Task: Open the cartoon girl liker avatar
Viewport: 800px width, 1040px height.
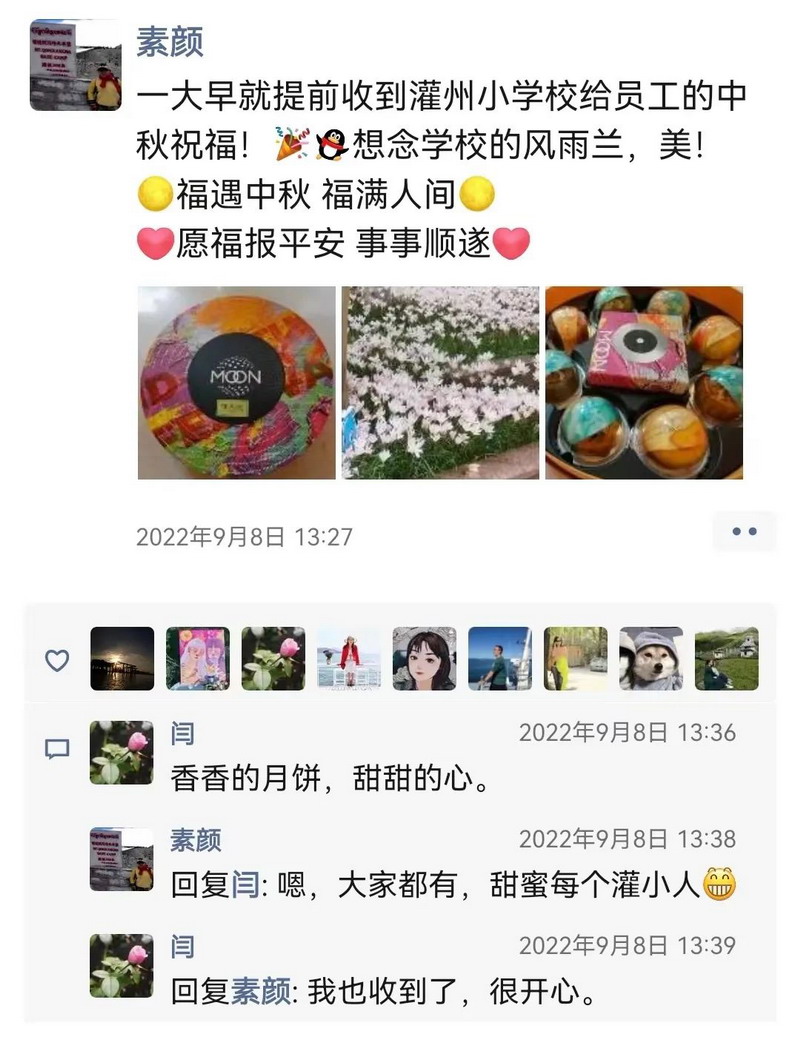Action: [x=424, y=659]
